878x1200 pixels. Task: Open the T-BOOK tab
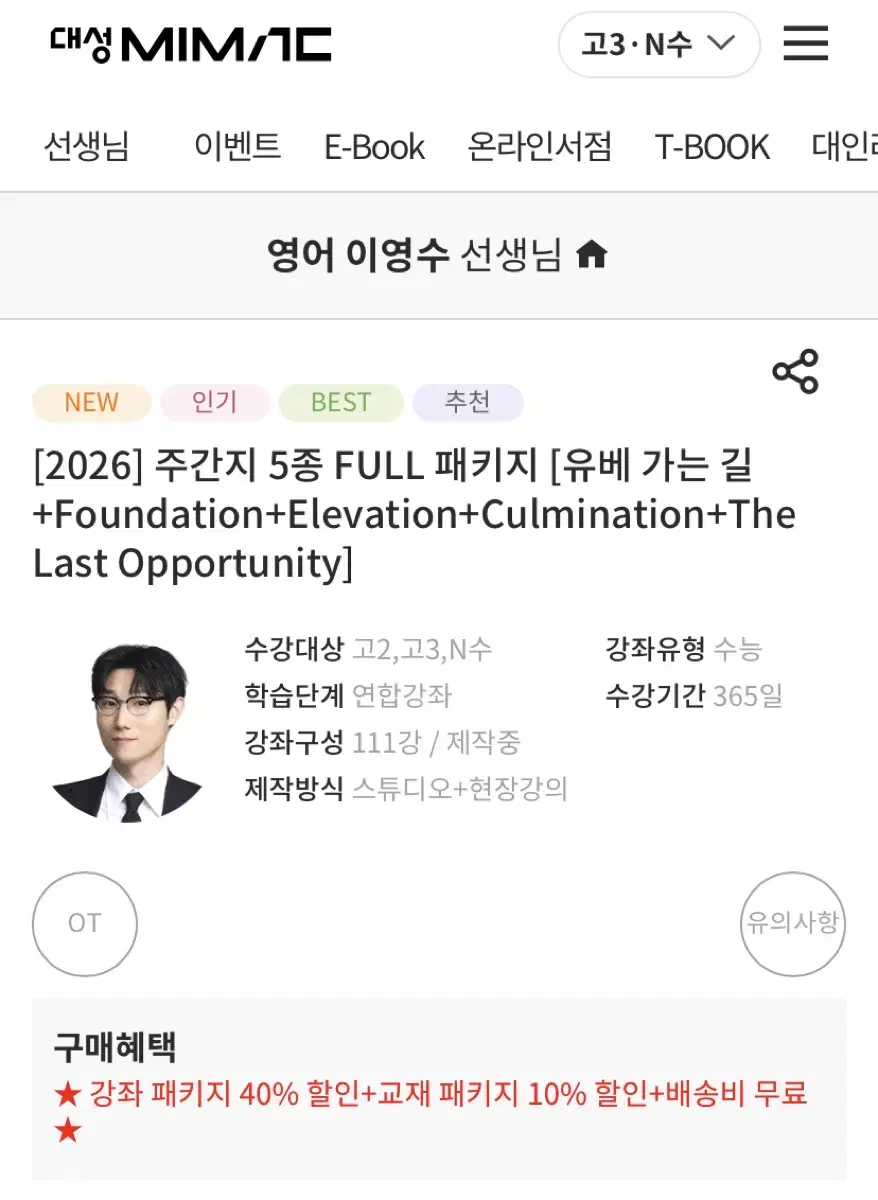(712, 148)
